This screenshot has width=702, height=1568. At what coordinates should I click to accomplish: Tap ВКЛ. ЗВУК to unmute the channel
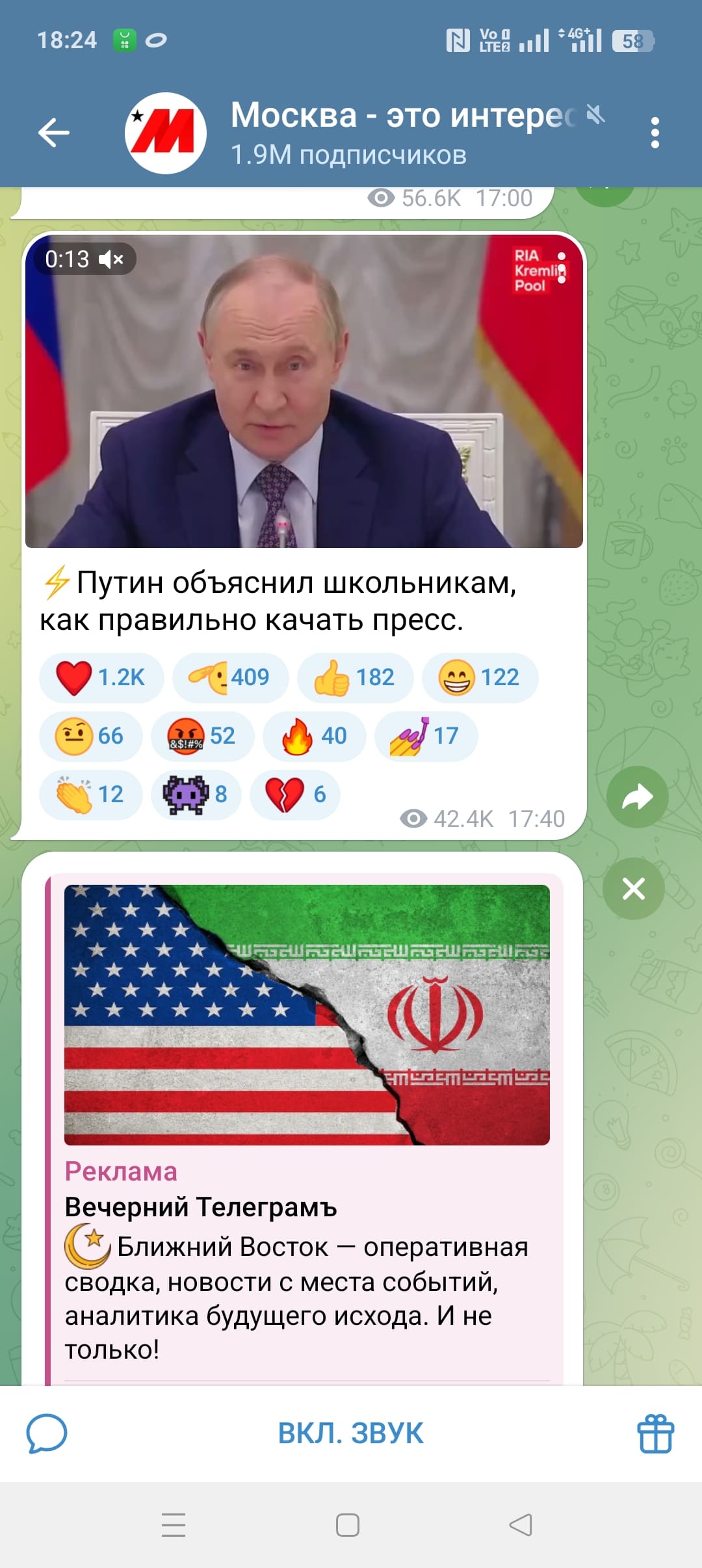[351, 1433]
